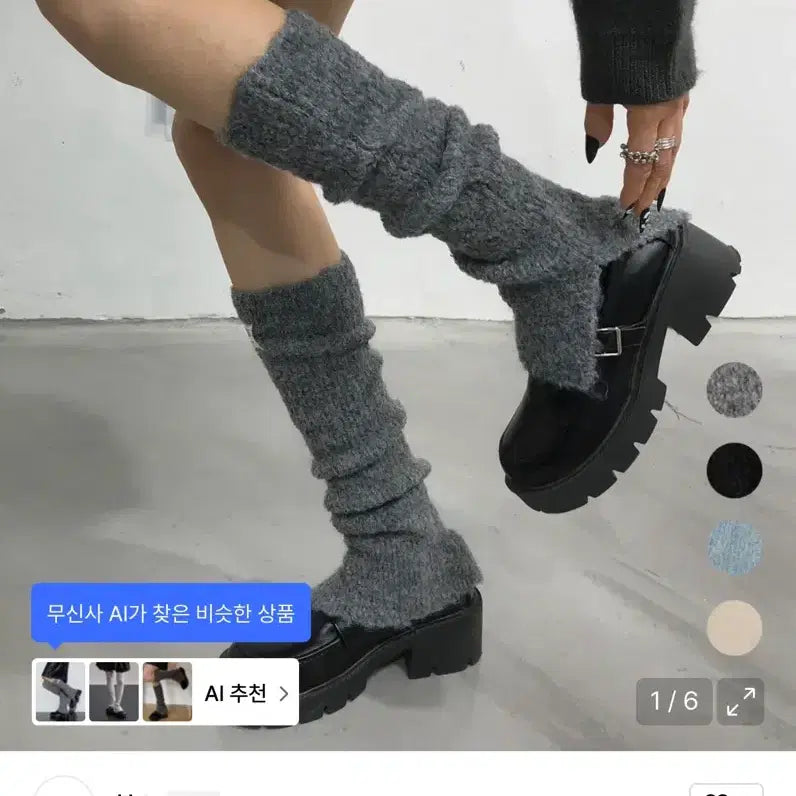This screenshot has width=796, height=796.
Task: Expand the product image to fullscreen
Action: [741, 701]
